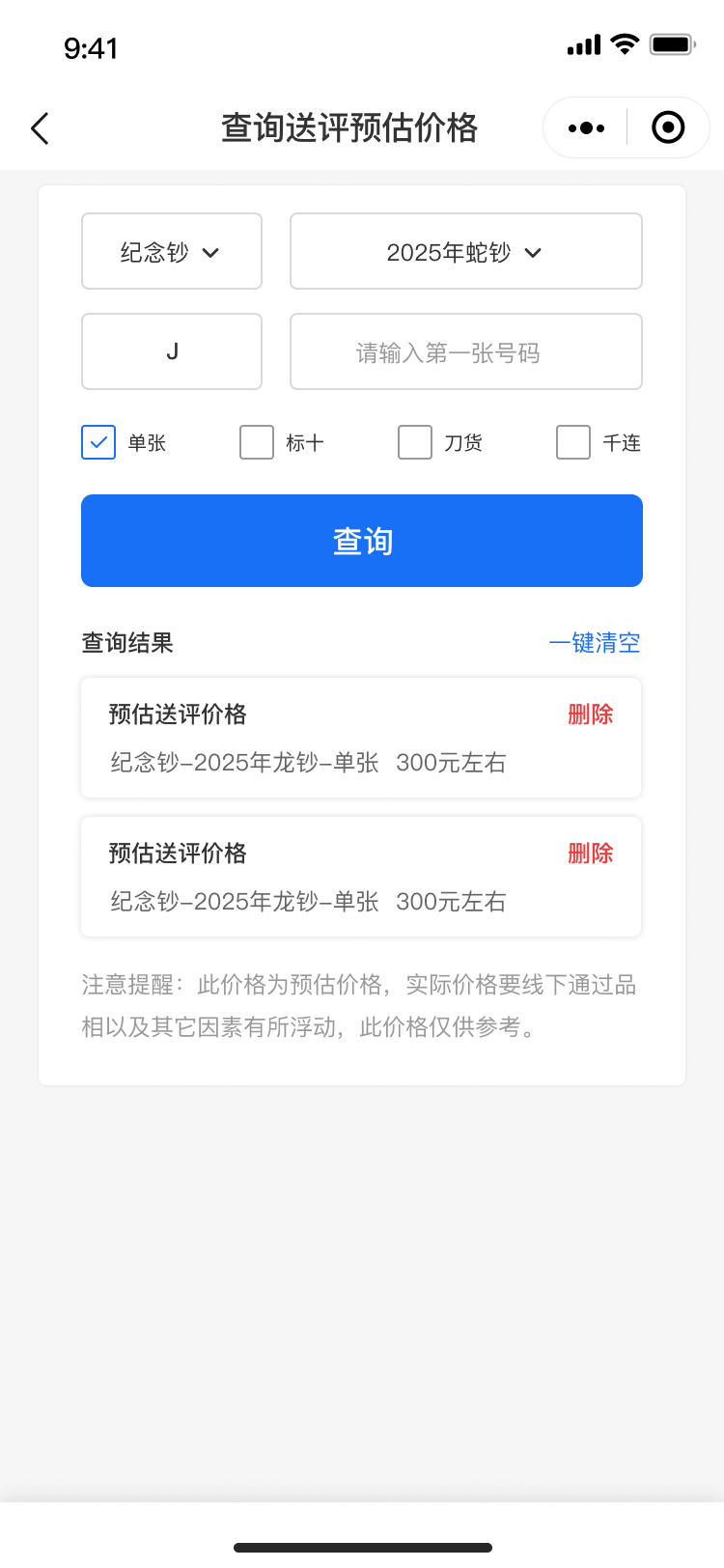The height and width of the screenshot is (1568, 724).
Task: Clear all results with 一键清空
Action: coord(594,643)
